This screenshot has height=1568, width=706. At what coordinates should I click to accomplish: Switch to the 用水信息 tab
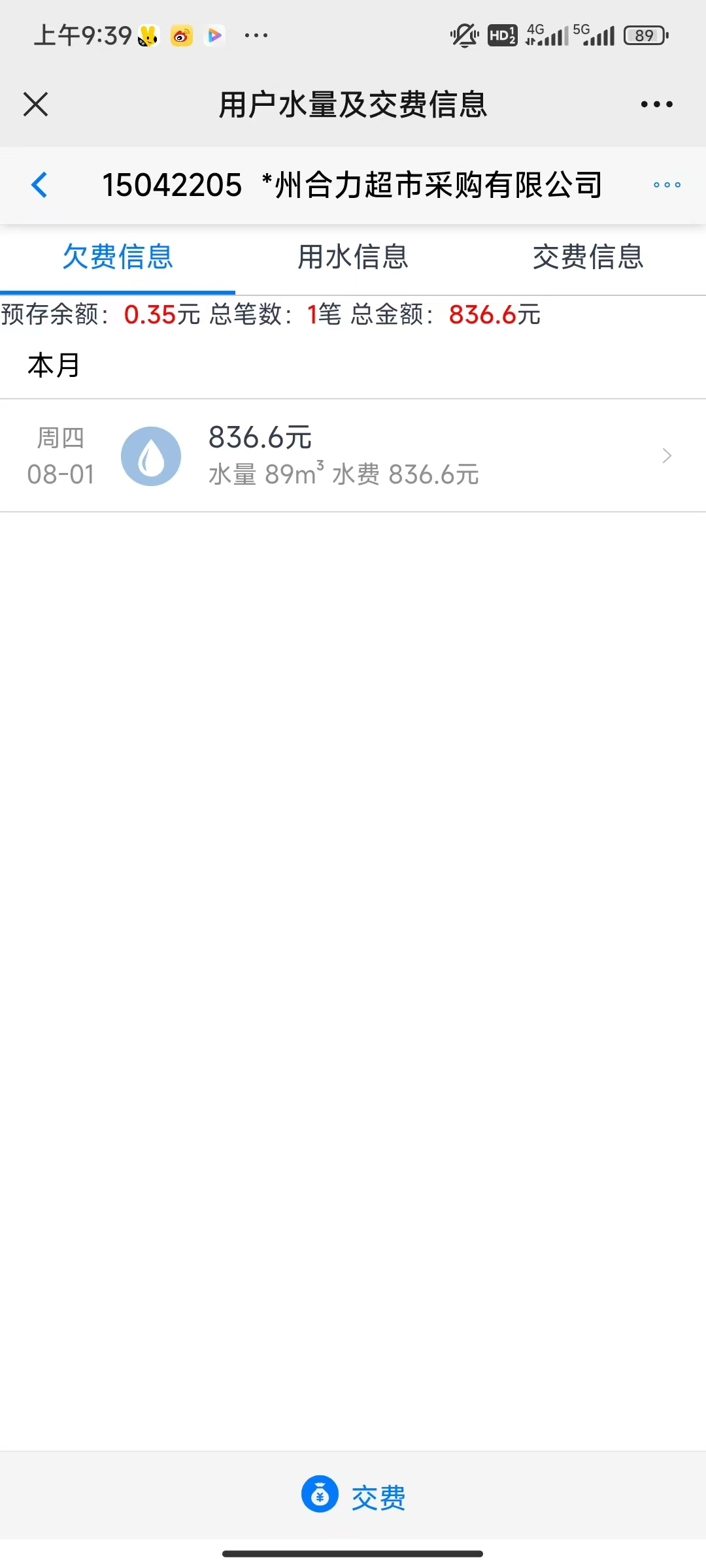[353, 257]
